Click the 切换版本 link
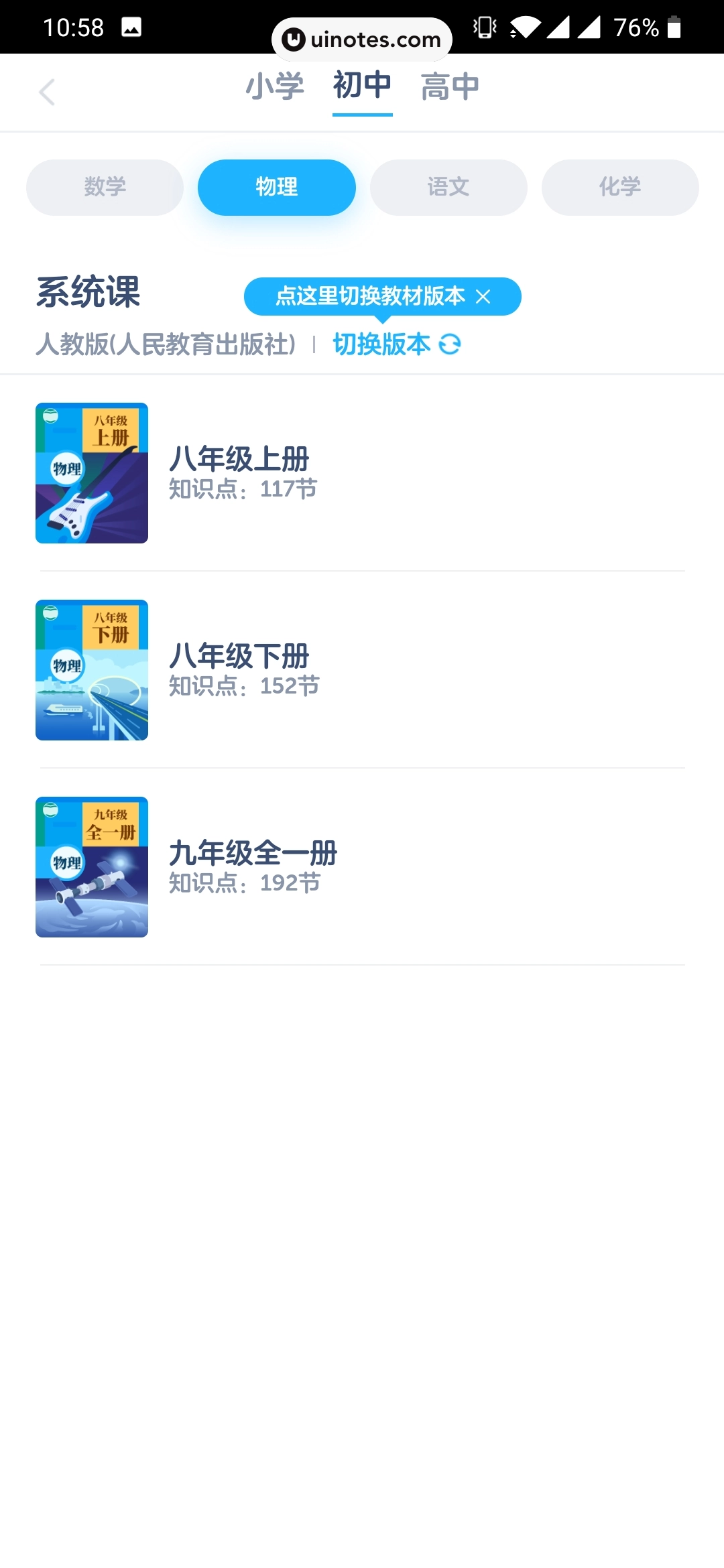 coord(381,344)
